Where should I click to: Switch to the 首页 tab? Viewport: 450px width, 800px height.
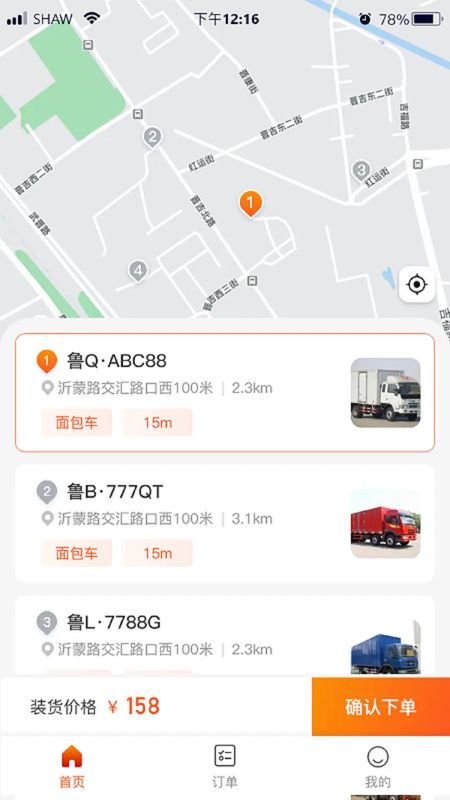[x=72, y=767]
